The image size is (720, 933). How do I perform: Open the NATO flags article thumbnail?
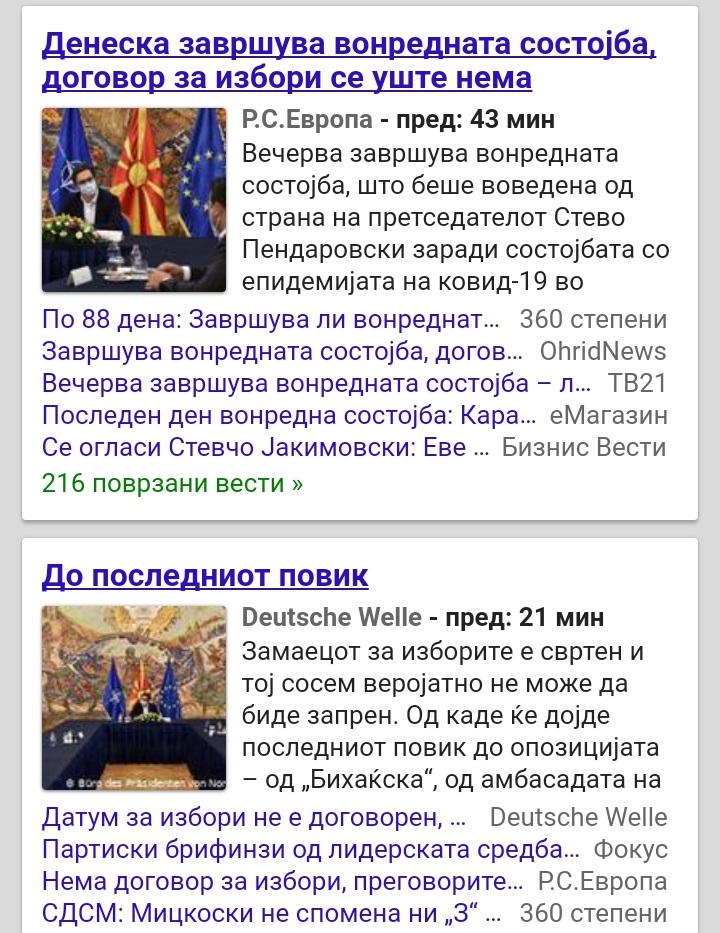pyautogui.click(x=134, y=199)
